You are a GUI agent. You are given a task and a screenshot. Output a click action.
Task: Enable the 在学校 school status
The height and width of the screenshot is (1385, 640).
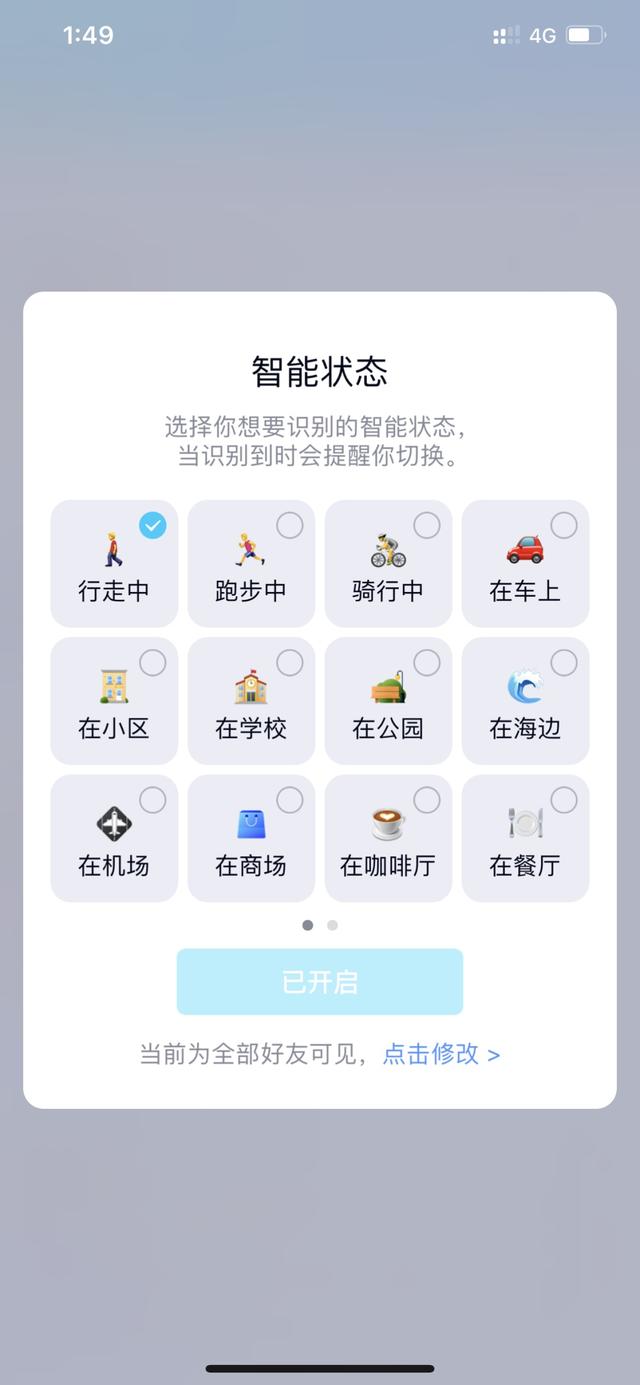[251, 700]
